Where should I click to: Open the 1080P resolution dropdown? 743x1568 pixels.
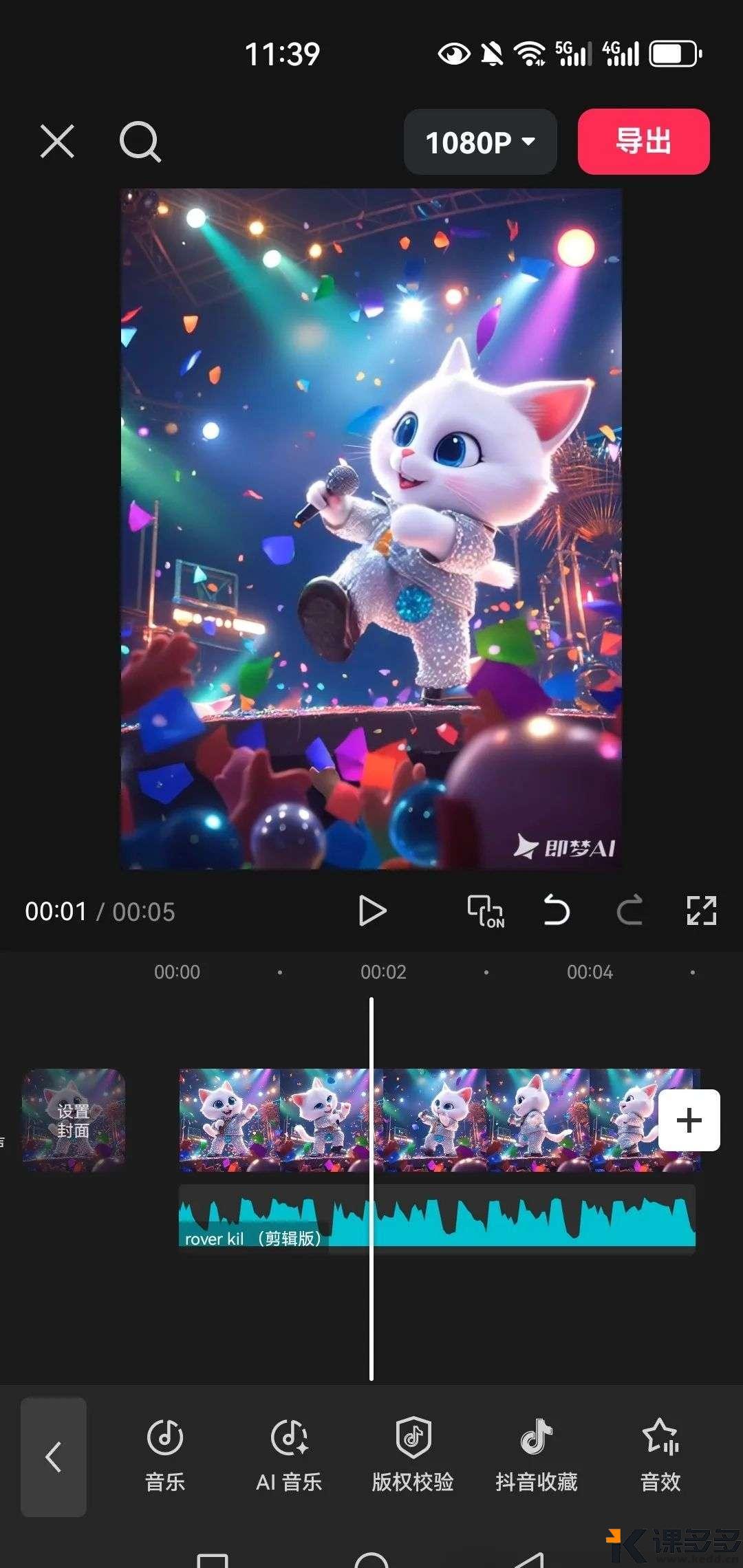(480, 142)
